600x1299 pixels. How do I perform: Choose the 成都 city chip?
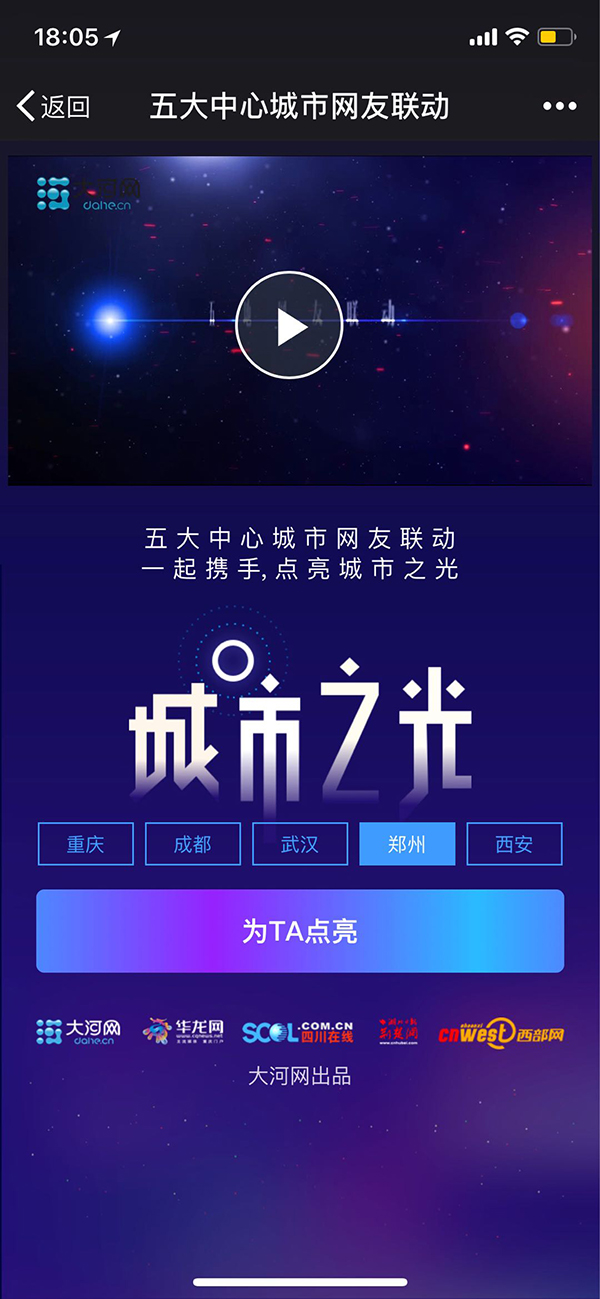pos(192,844)
